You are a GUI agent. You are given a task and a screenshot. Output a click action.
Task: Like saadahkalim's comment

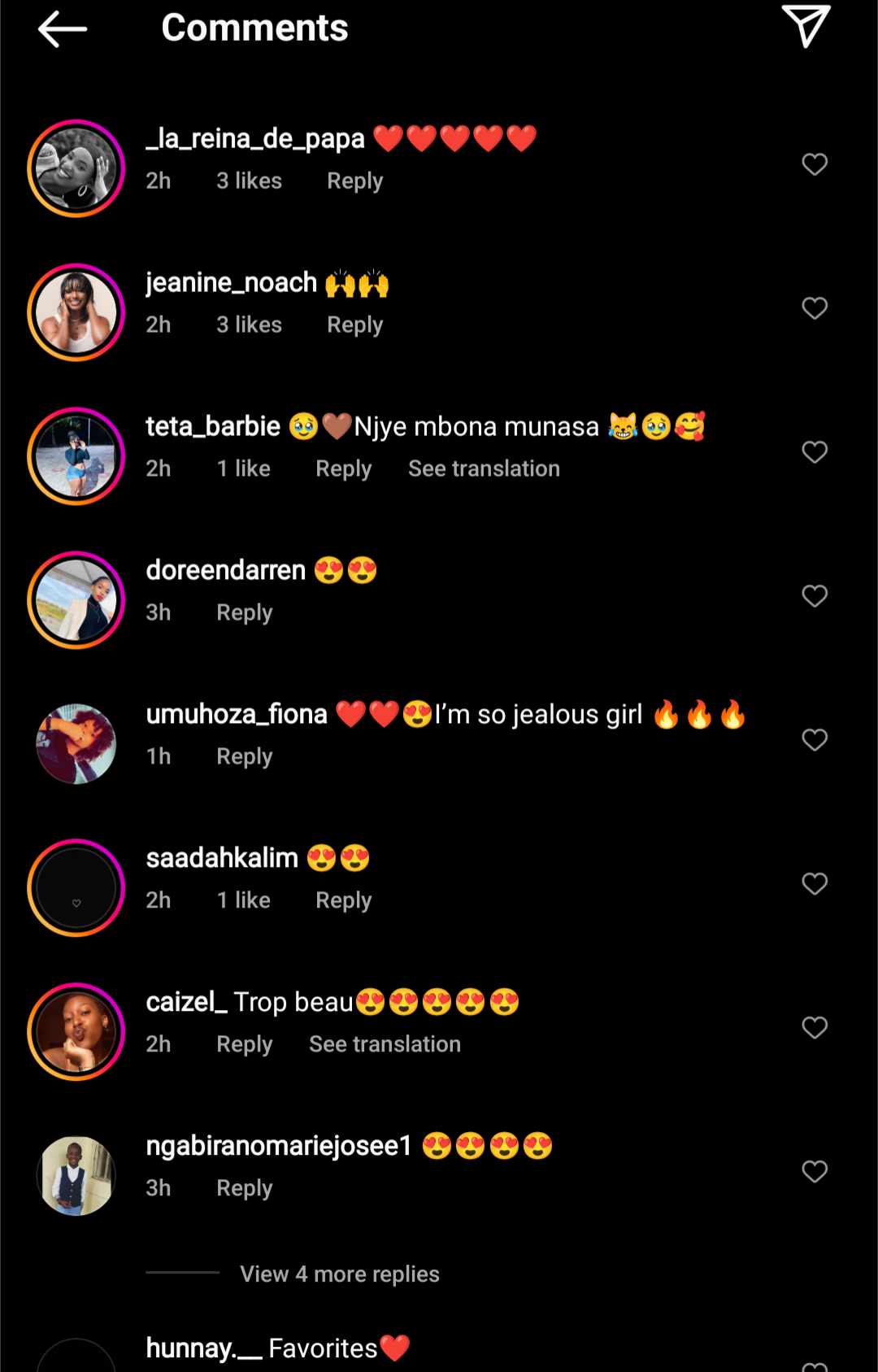coord(814,884)
